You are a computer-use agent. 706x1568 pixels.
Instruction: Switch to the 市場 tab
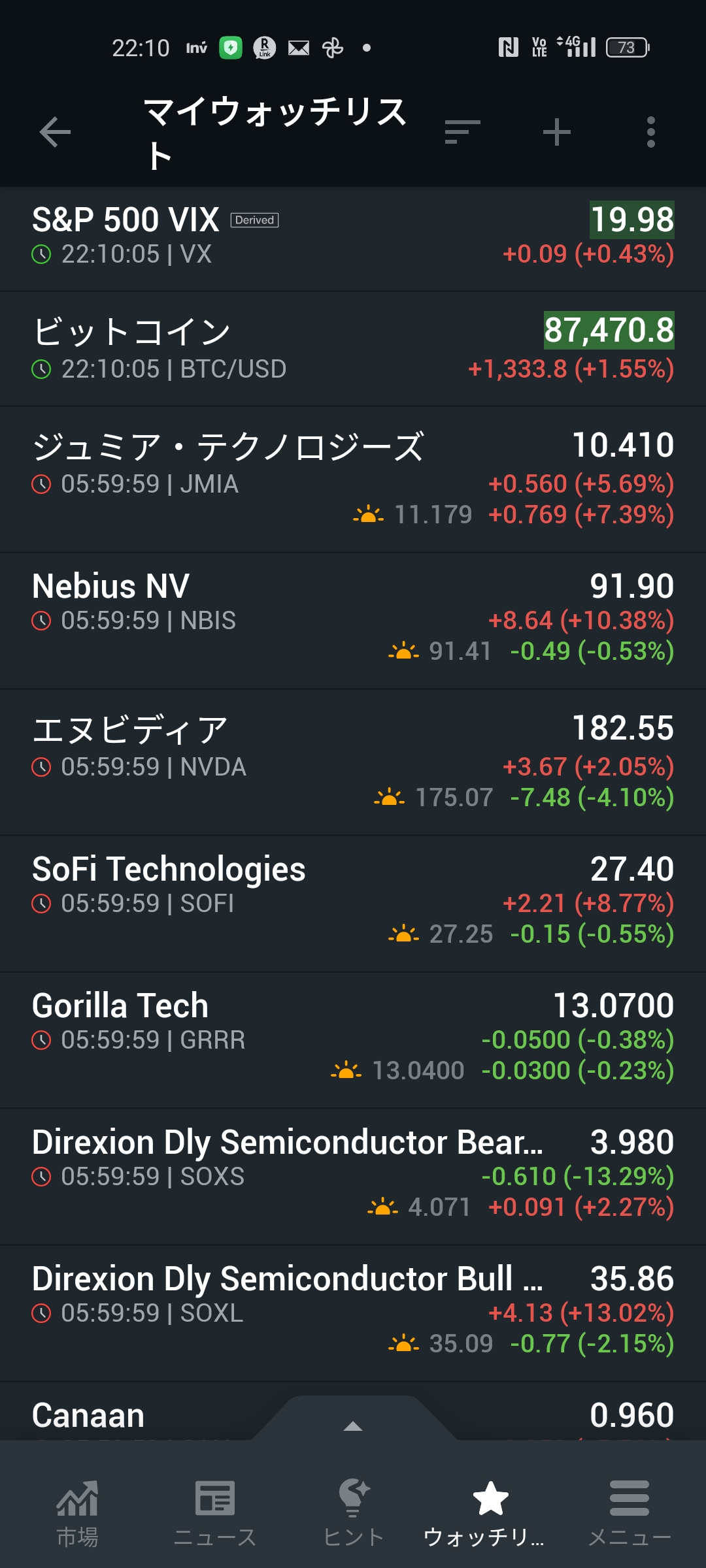click(77, 1513)
